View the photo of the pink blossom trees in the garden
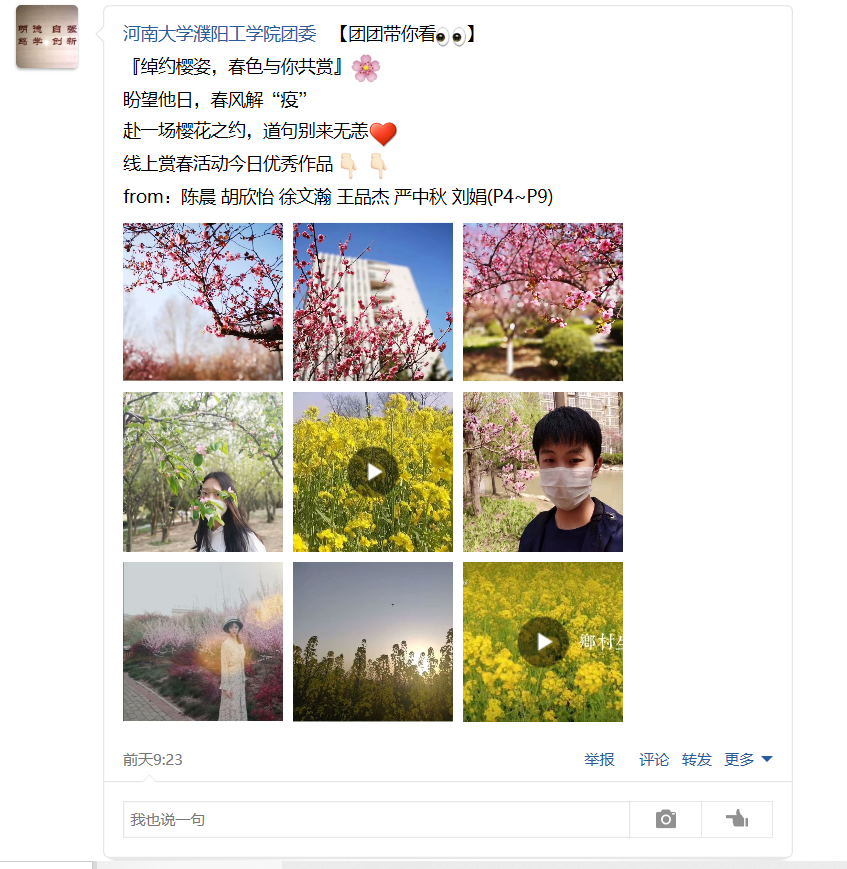 point(543,302)
